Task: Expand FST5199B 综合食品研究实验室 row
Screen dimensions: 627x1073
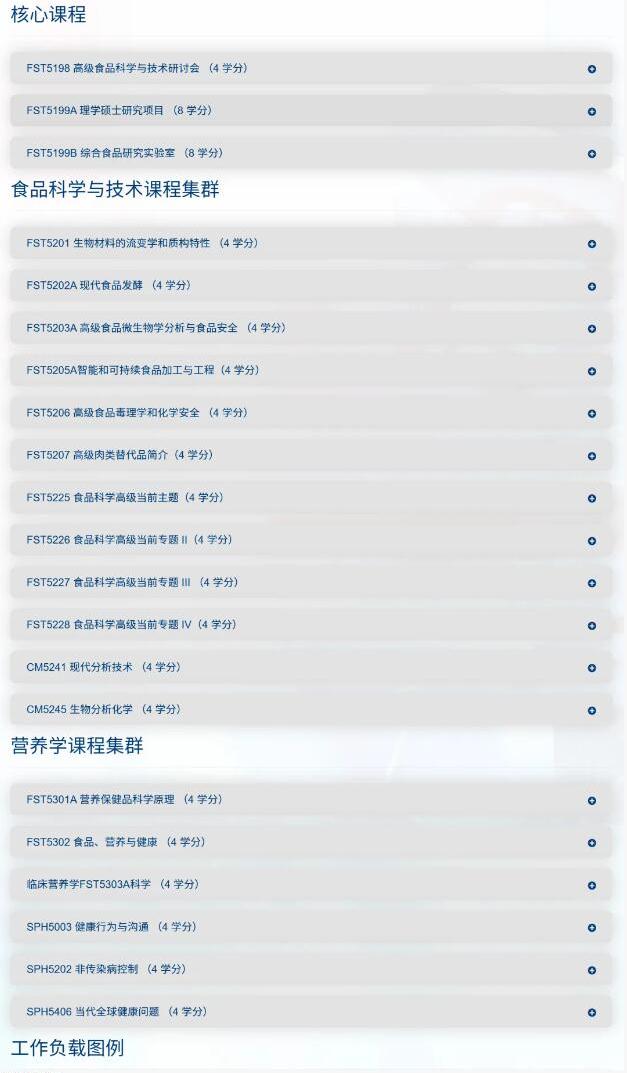Action: pos(311,153)
